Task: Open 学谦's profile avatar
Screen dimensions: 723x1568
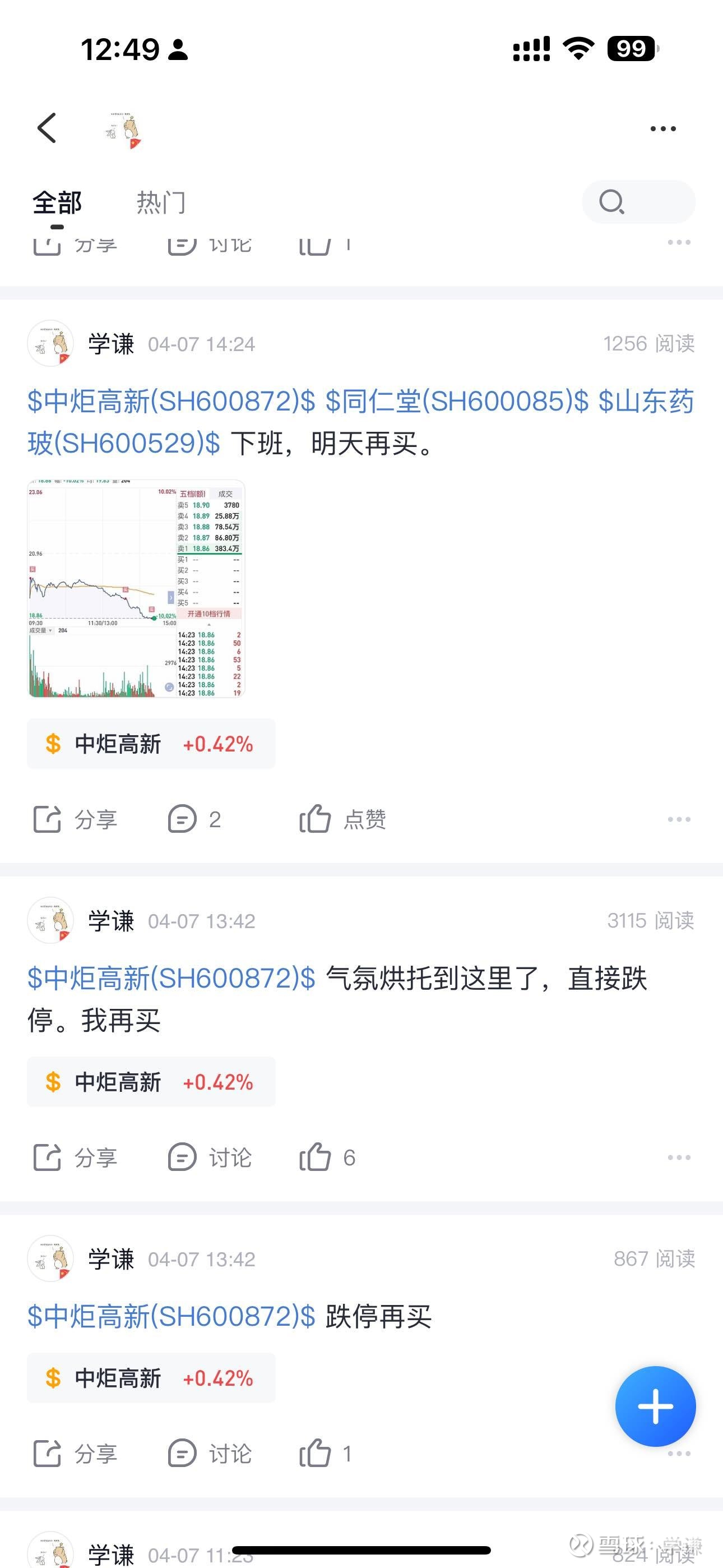Action: [x=50, y=344]
